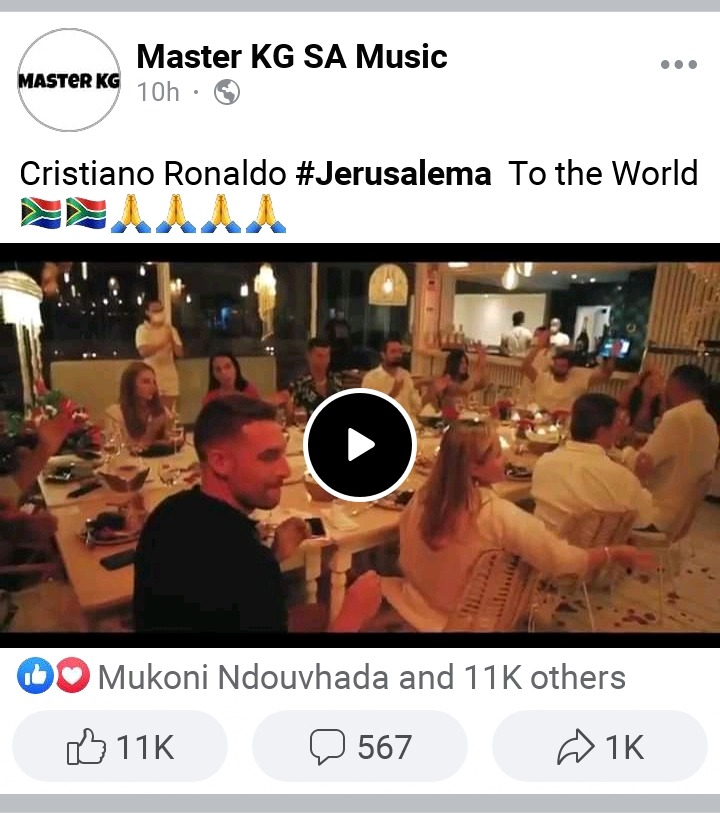
Task: Play the Jerusalema video
Action: tap(360, 445)
